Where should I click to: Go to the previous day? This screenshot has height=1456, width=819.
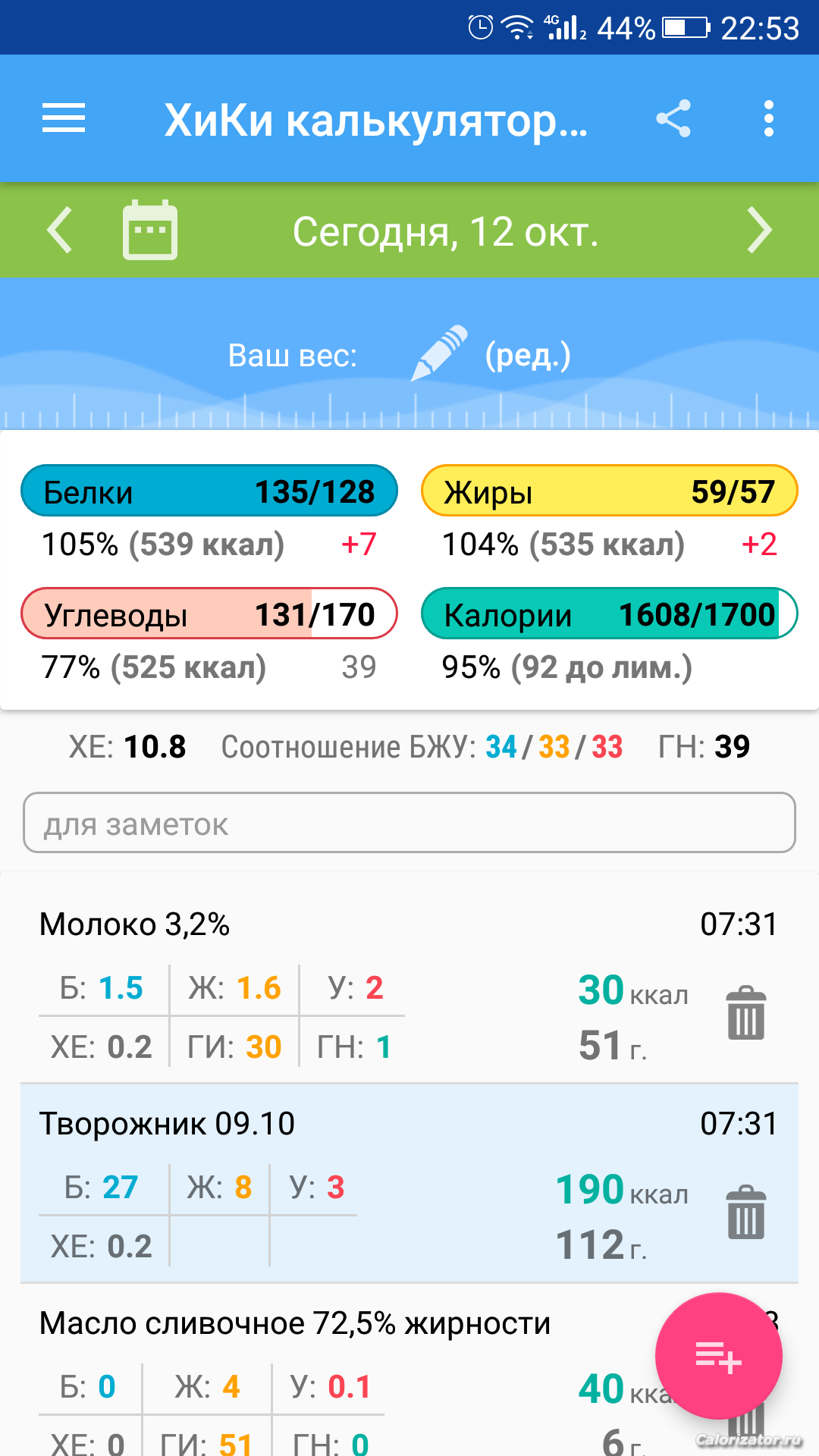click(60, 230)
